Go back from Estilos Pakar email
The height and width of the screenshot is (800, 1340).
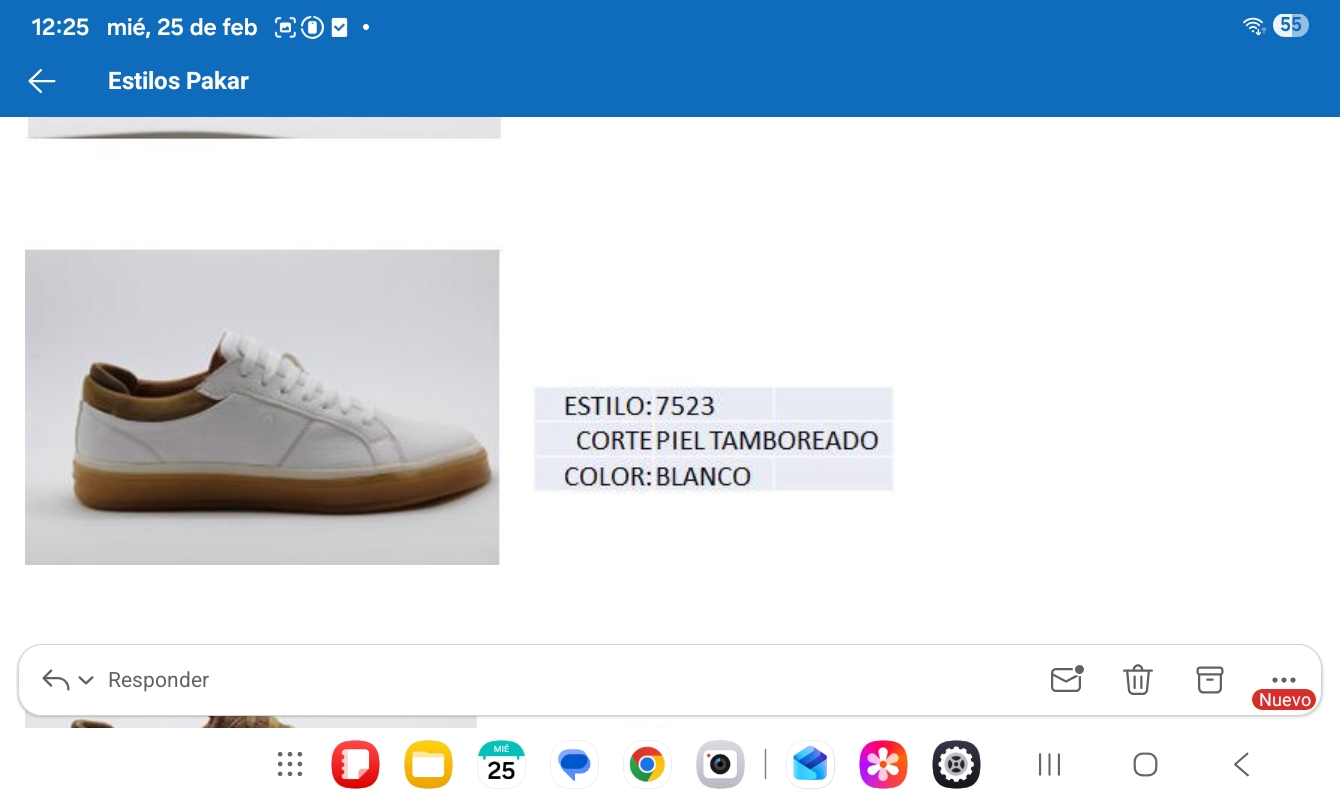(x=42, y=81)
